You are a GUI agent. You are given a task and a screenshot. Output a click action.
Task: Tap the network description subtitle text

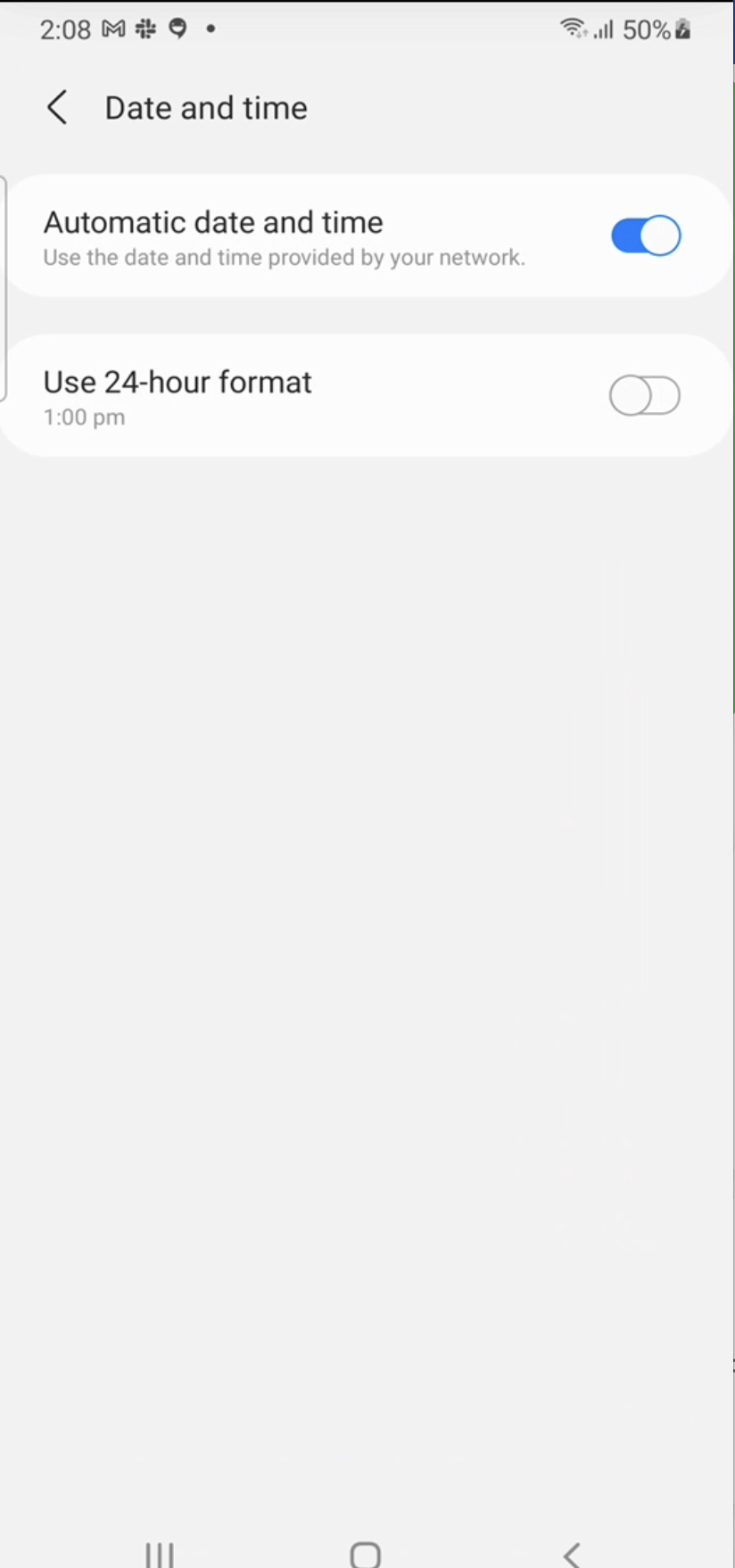[x=284, y=258]
